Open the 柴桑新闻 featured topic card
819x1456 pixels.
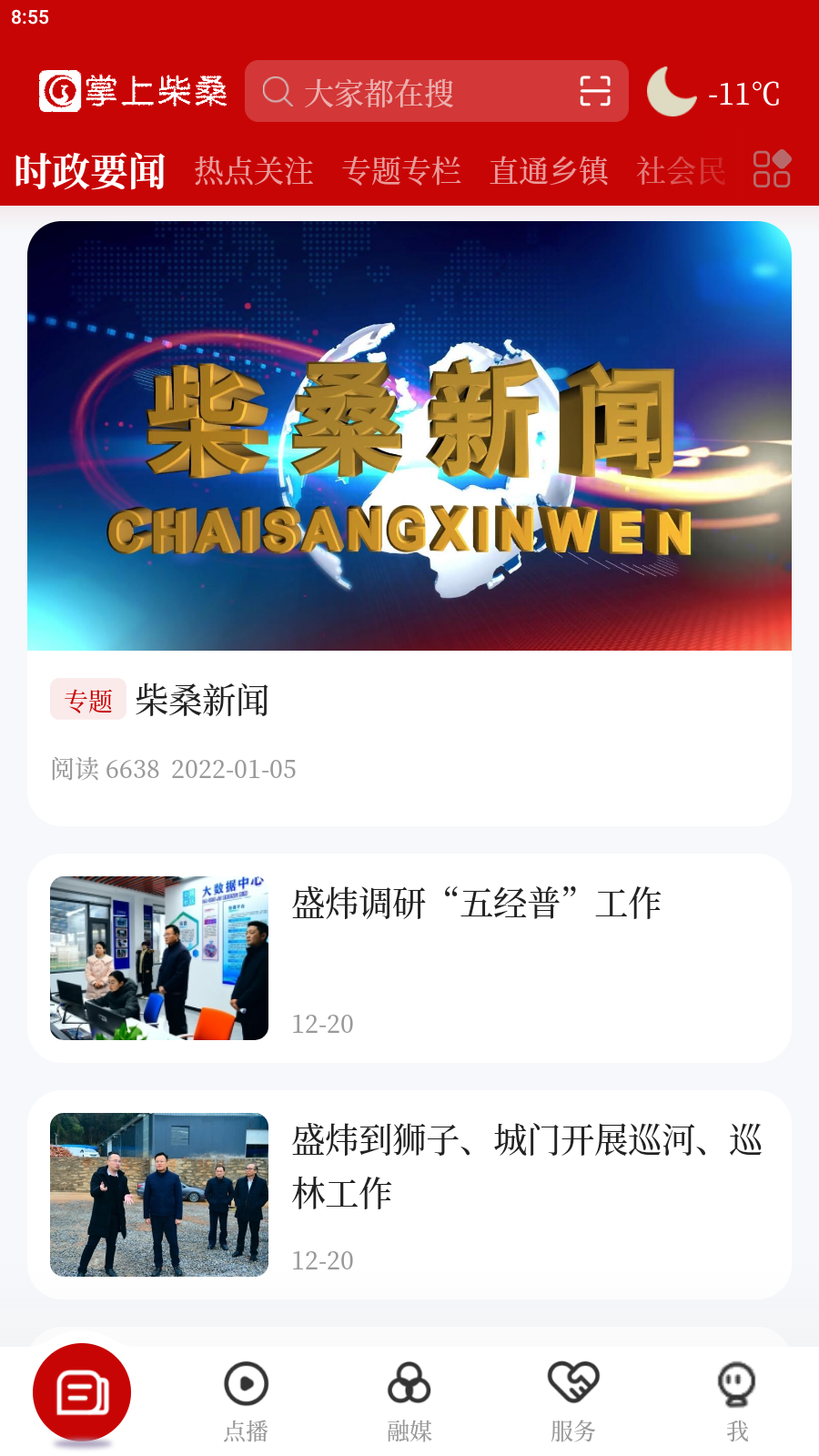pos(409,523)
